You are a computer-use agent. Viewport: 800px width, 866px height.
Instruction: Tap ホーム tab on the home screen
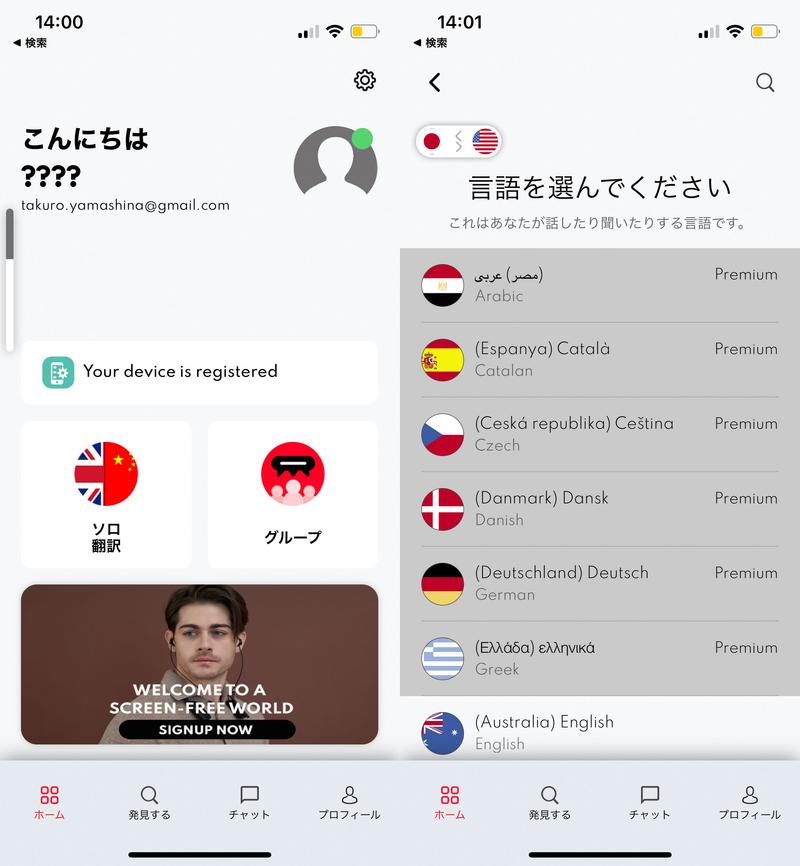49,802
